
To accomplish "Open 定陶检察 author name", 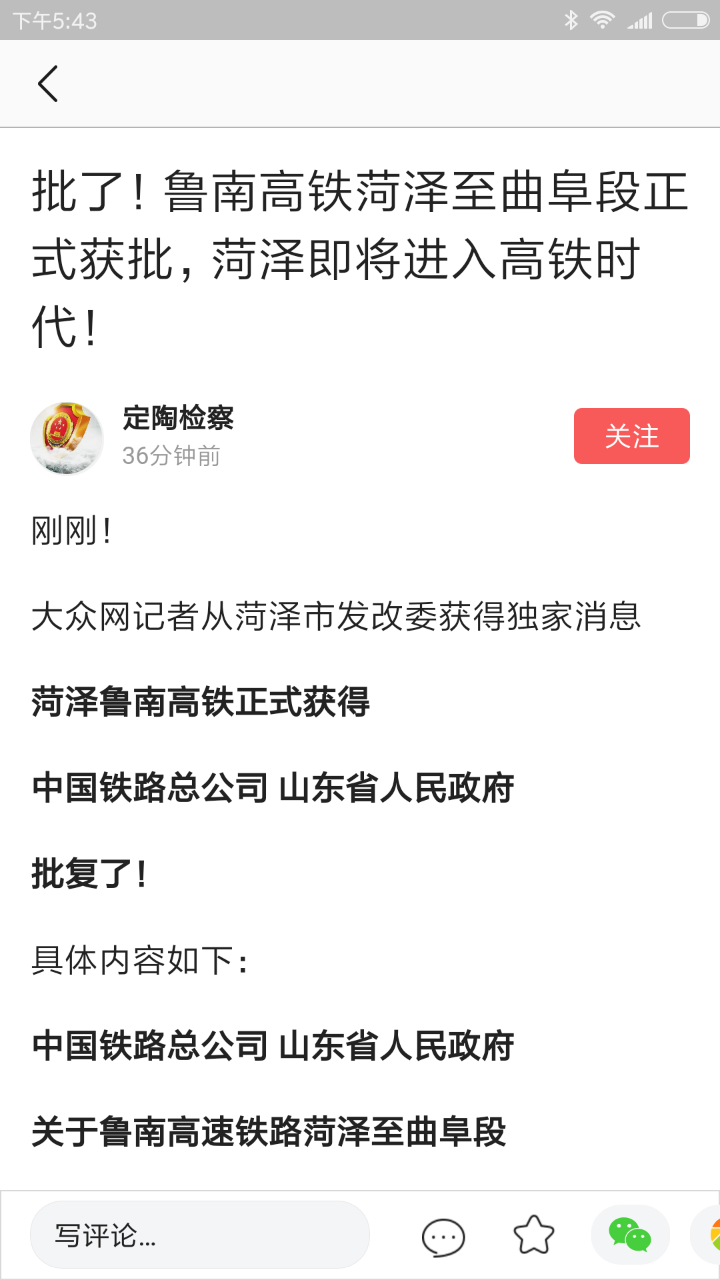I will (178, 418).
